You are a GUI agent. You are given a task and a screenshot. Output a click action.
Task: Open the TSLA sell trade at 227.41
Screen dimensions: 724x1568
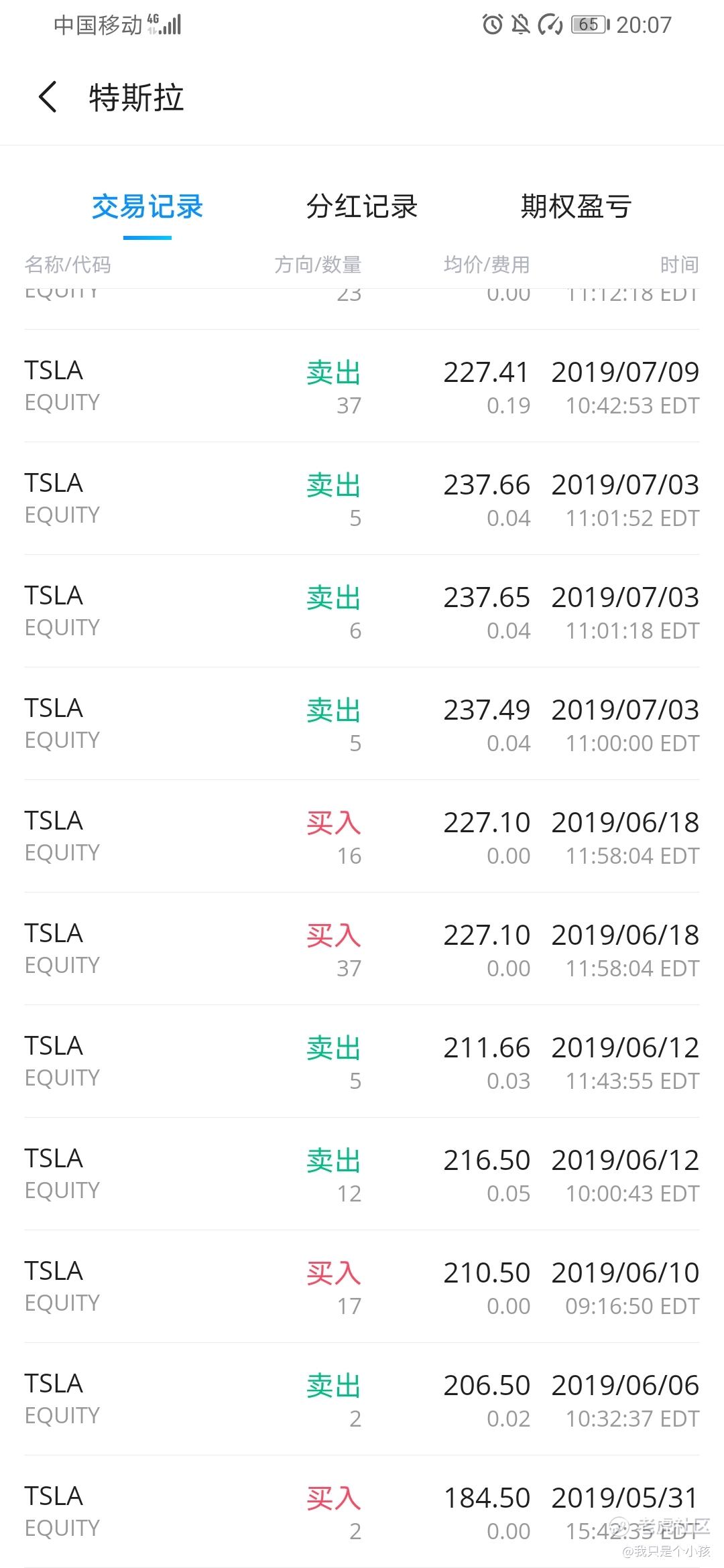click(x=362, y=386)
